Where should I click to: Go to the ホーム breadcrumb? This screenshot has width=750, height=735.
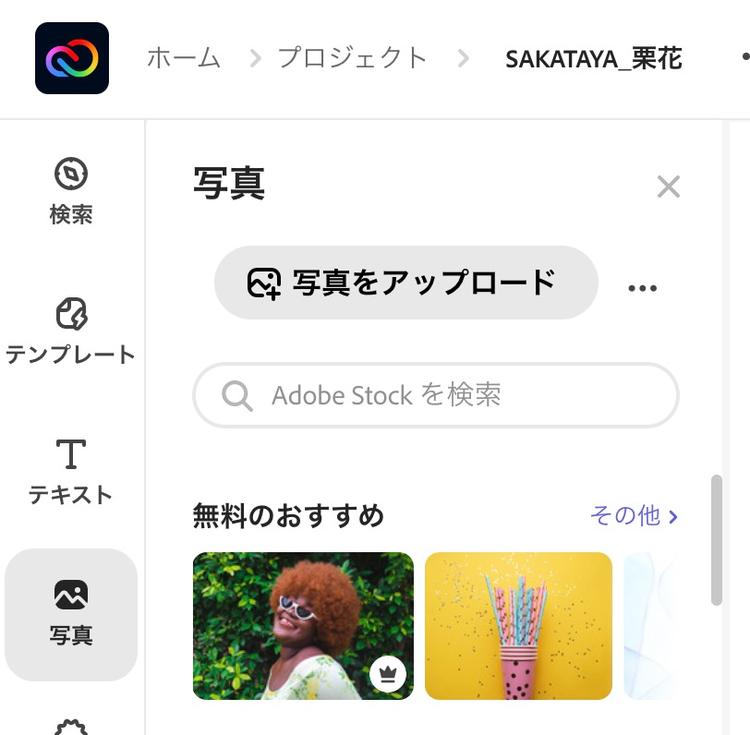click(x=183, y=58)
